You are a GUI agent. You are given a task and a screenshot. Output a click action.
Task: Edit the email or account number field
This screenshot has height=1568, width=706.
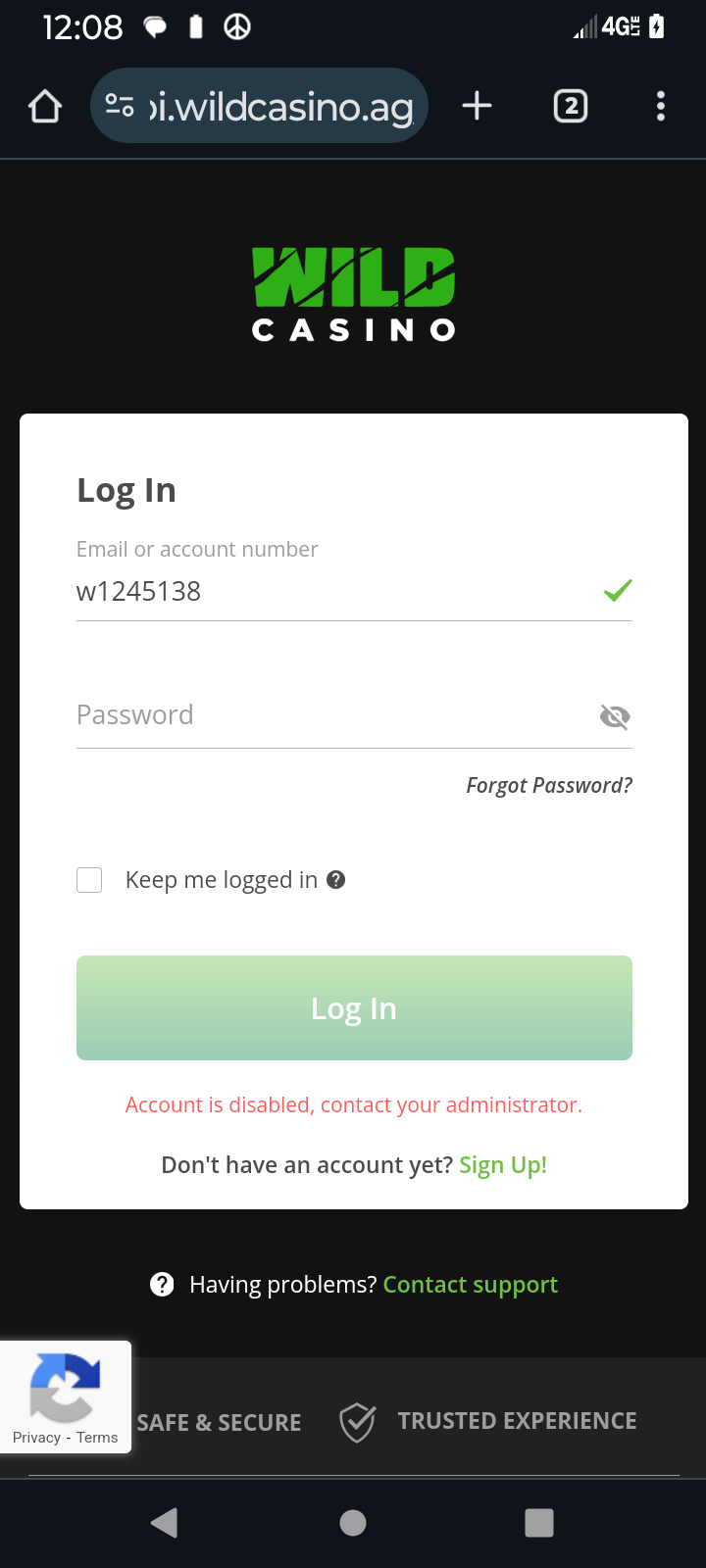coord(333,591)
